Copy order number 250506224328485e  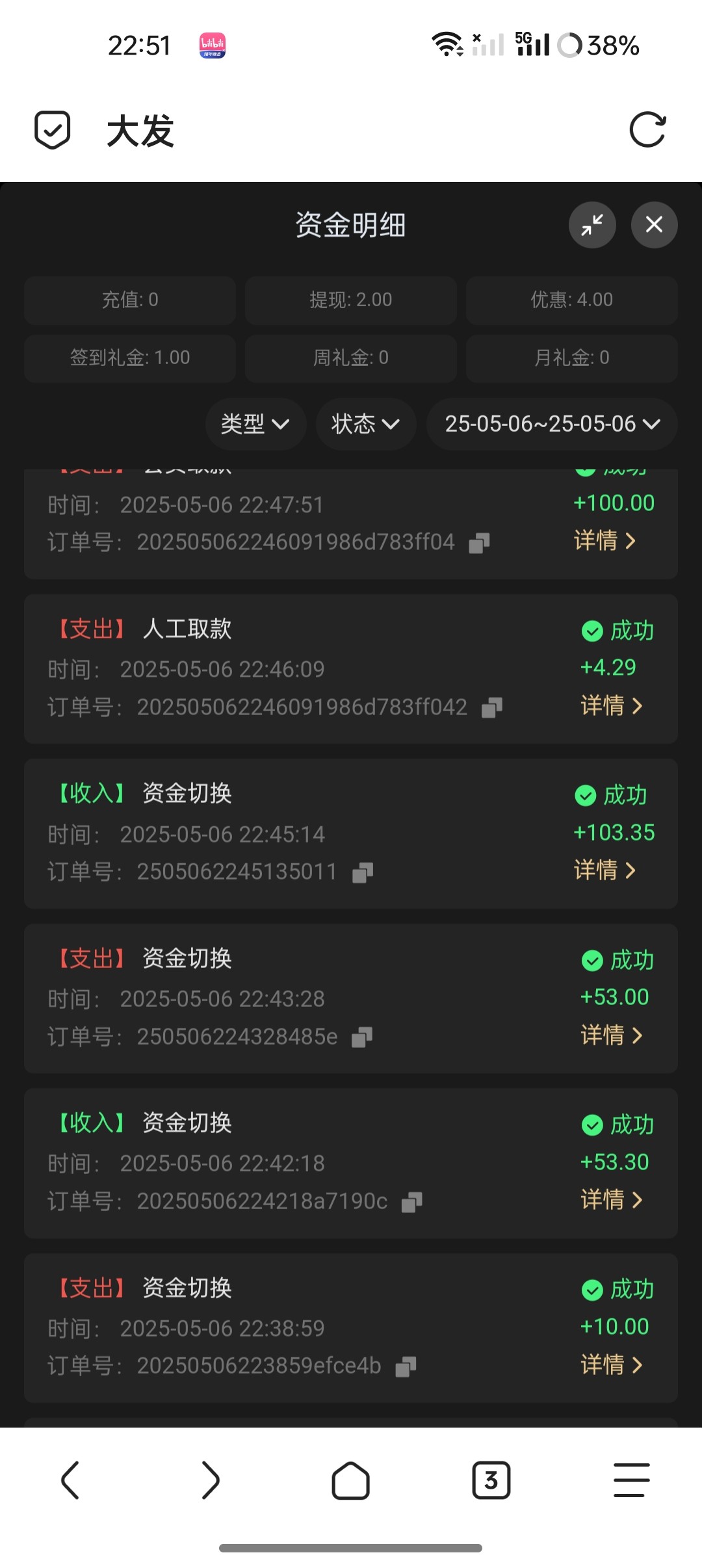362,1037
